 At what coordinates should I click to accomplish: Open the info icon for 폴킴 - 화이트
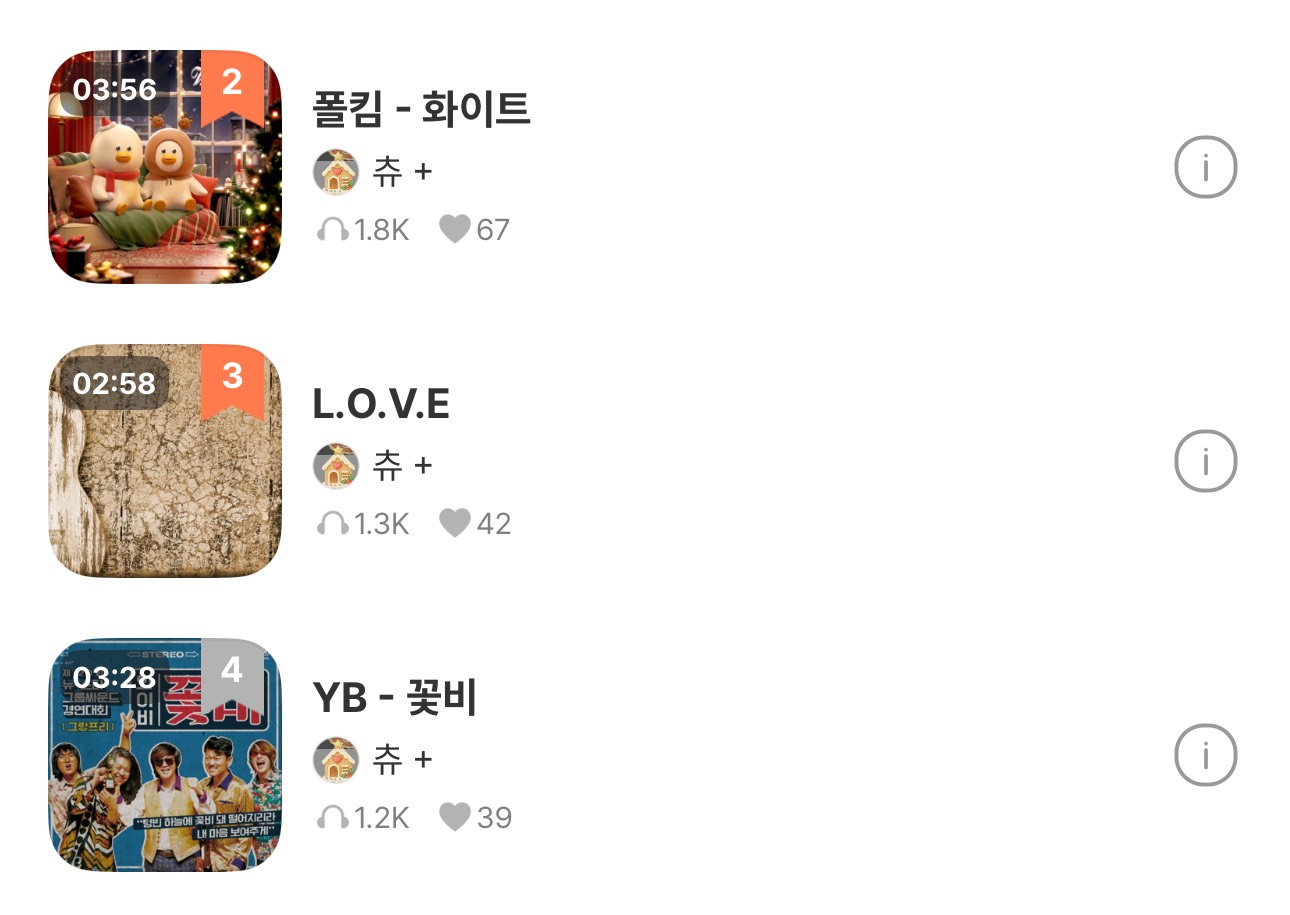point(1205,167)
